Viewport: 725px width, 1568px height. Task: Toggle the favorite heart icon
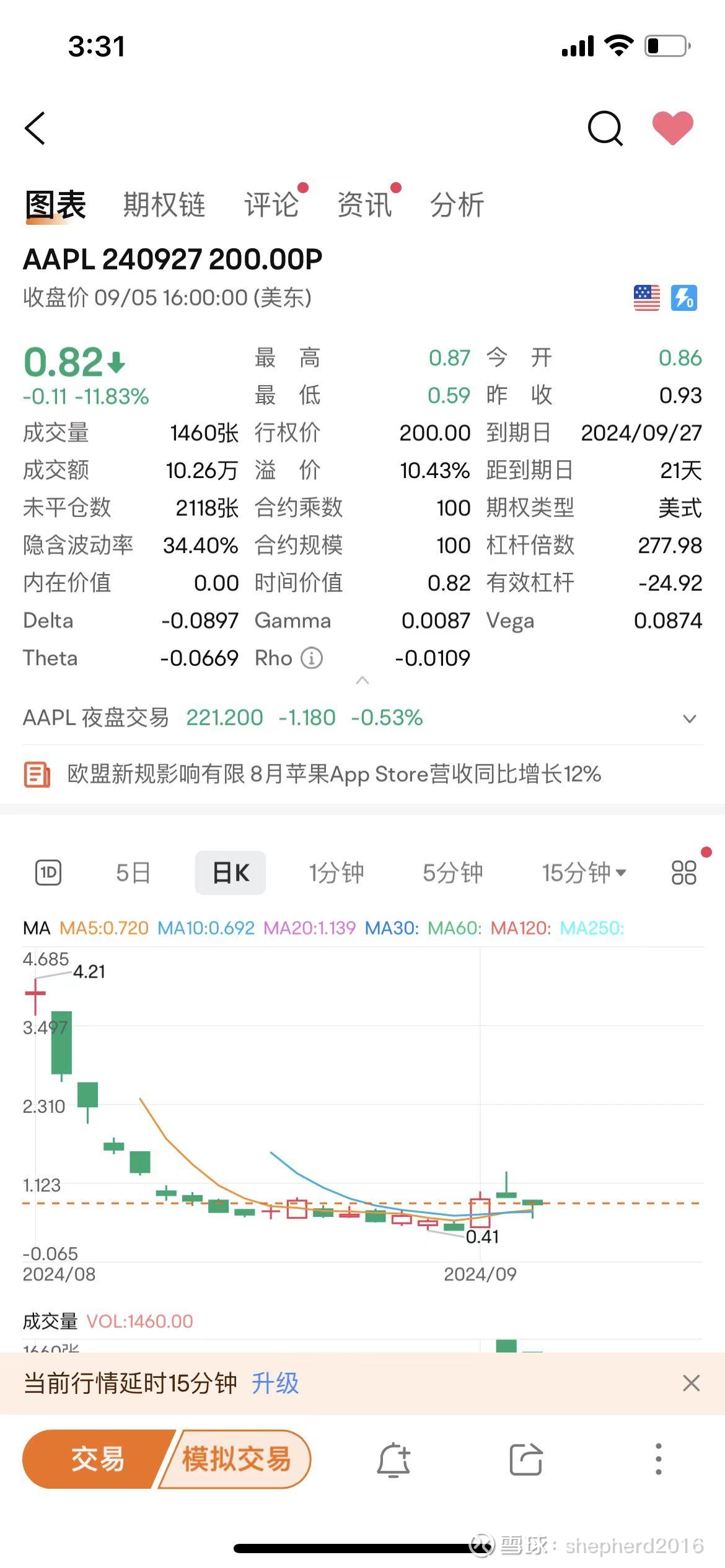(673, 127)
